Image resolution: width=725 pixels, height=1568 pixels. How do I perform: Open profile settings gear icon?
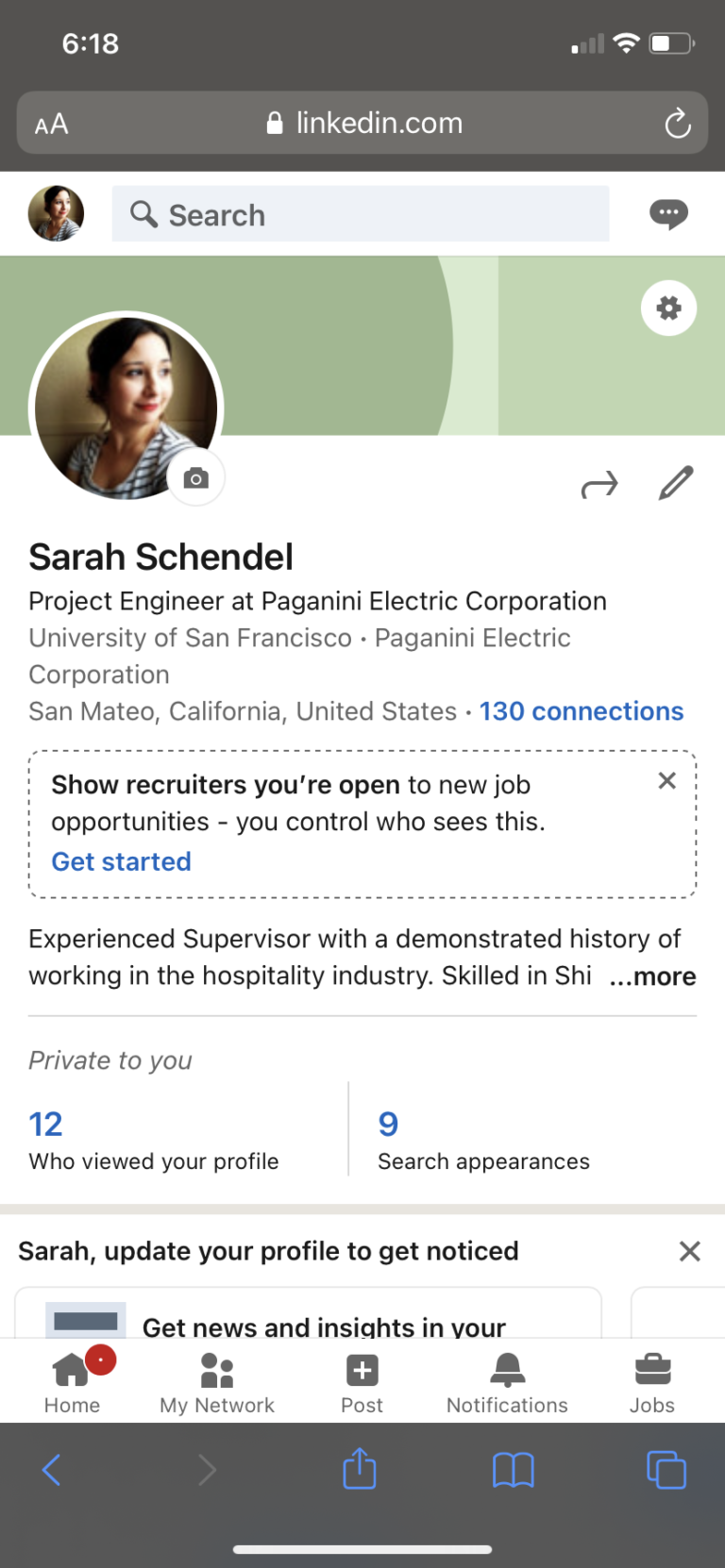coord(668,309)
